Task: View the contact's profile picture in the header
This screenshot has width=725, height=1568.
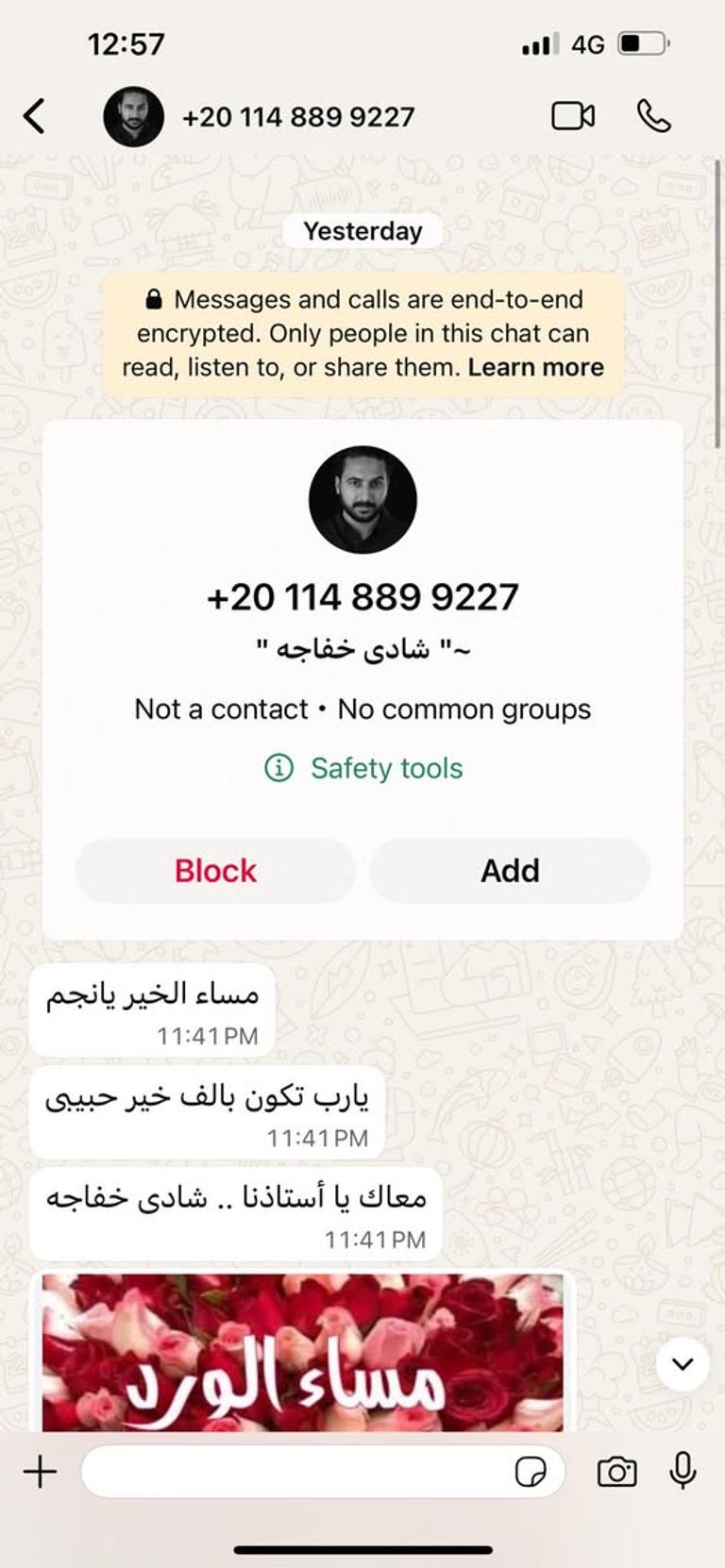Action: coord(134,115)
